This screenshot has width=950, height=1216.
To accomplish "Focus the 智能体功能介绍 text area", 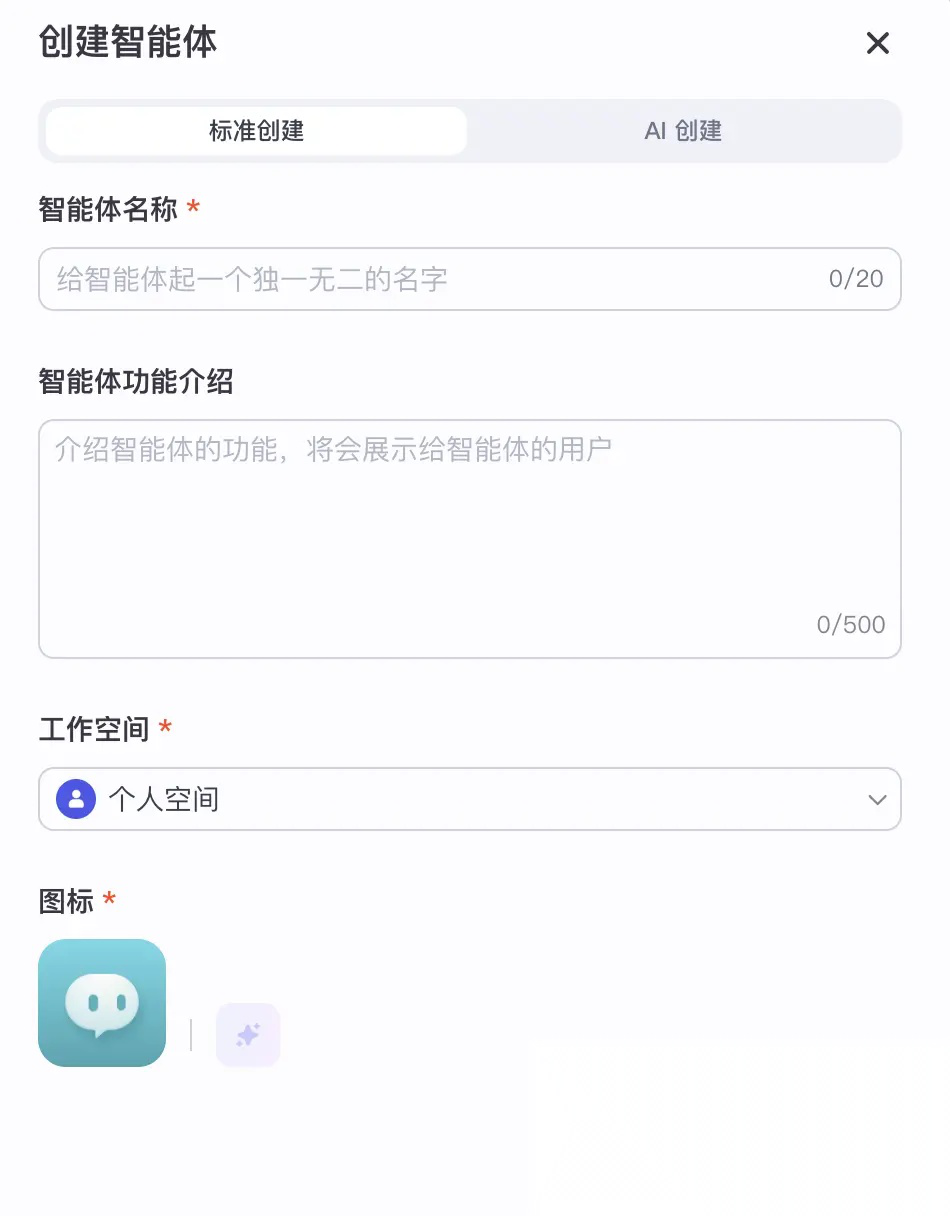I will (x=470, y=539).
